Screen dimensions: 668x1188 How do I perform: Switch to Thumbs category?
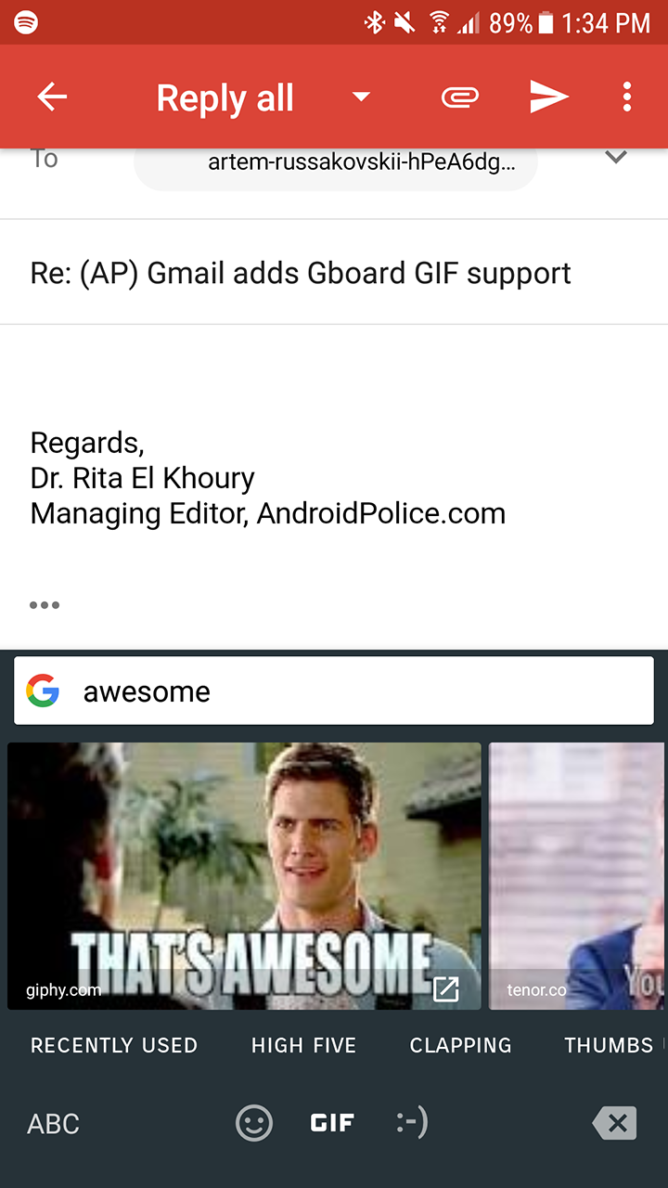pyautogui.click(x=609, y=1046)
